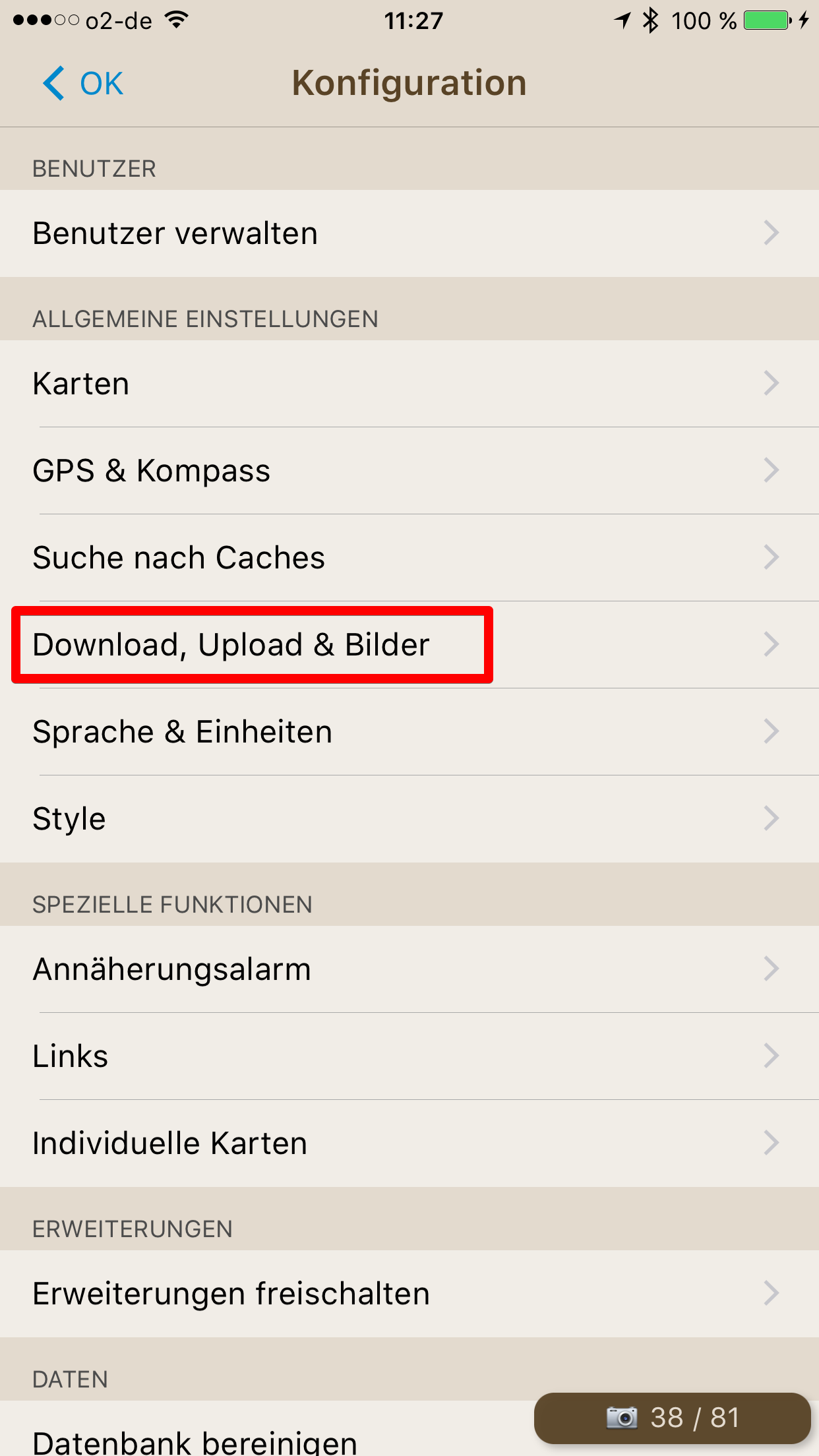Screen dimensions: 819x1456
Task: Open GPS & Kompass settings
Action: 409,471
